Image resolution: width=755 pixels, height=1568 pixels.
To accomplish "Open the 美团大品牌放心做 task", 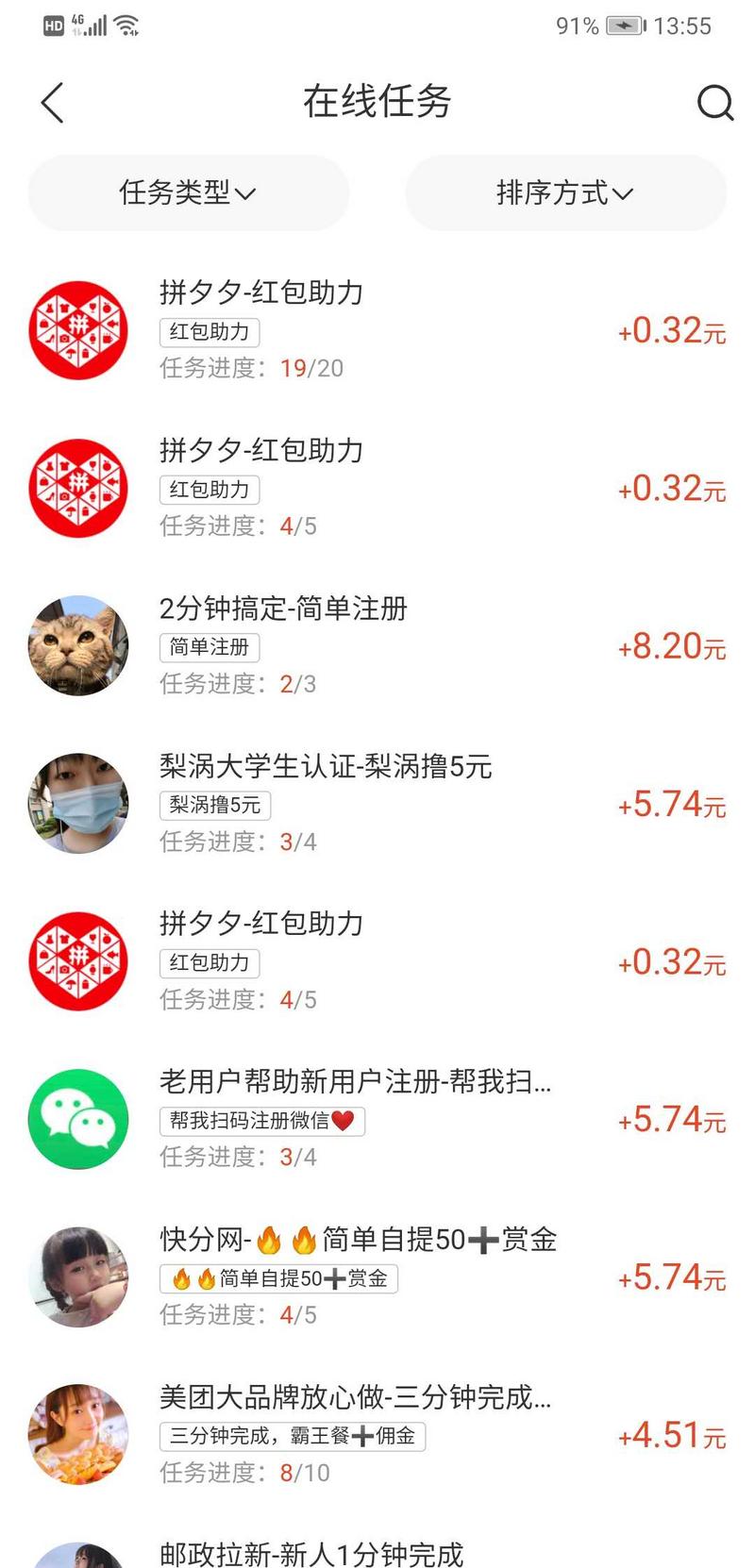I will coord(377,1434).
